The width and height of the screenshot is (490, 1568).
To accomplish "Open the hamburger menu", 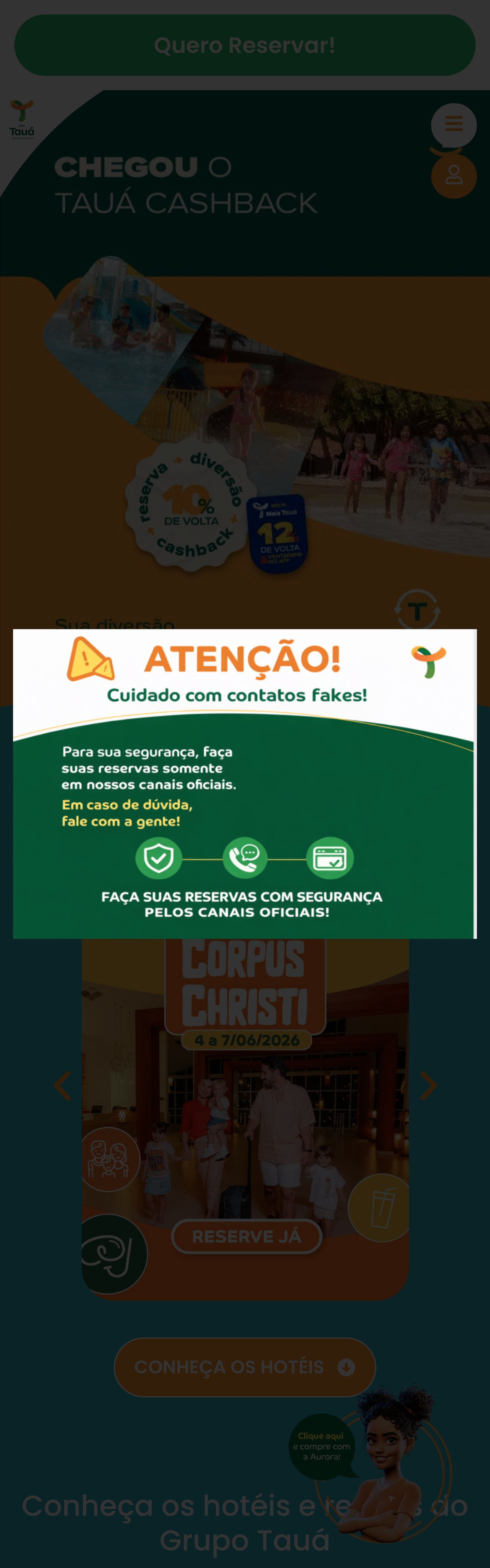I will (x=453, y=125).
